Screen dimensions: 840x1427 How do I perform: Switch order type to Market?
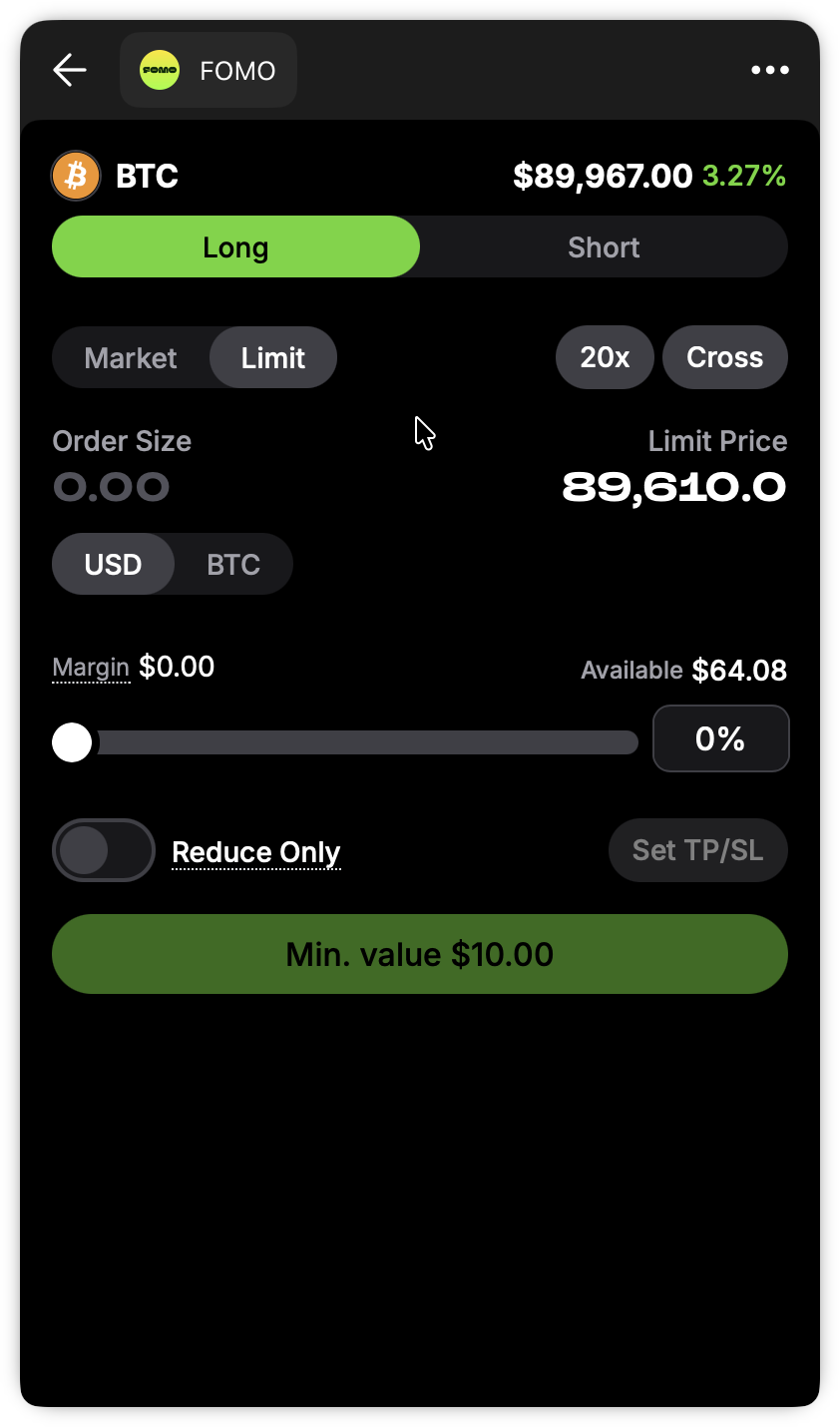coord(131,357)
